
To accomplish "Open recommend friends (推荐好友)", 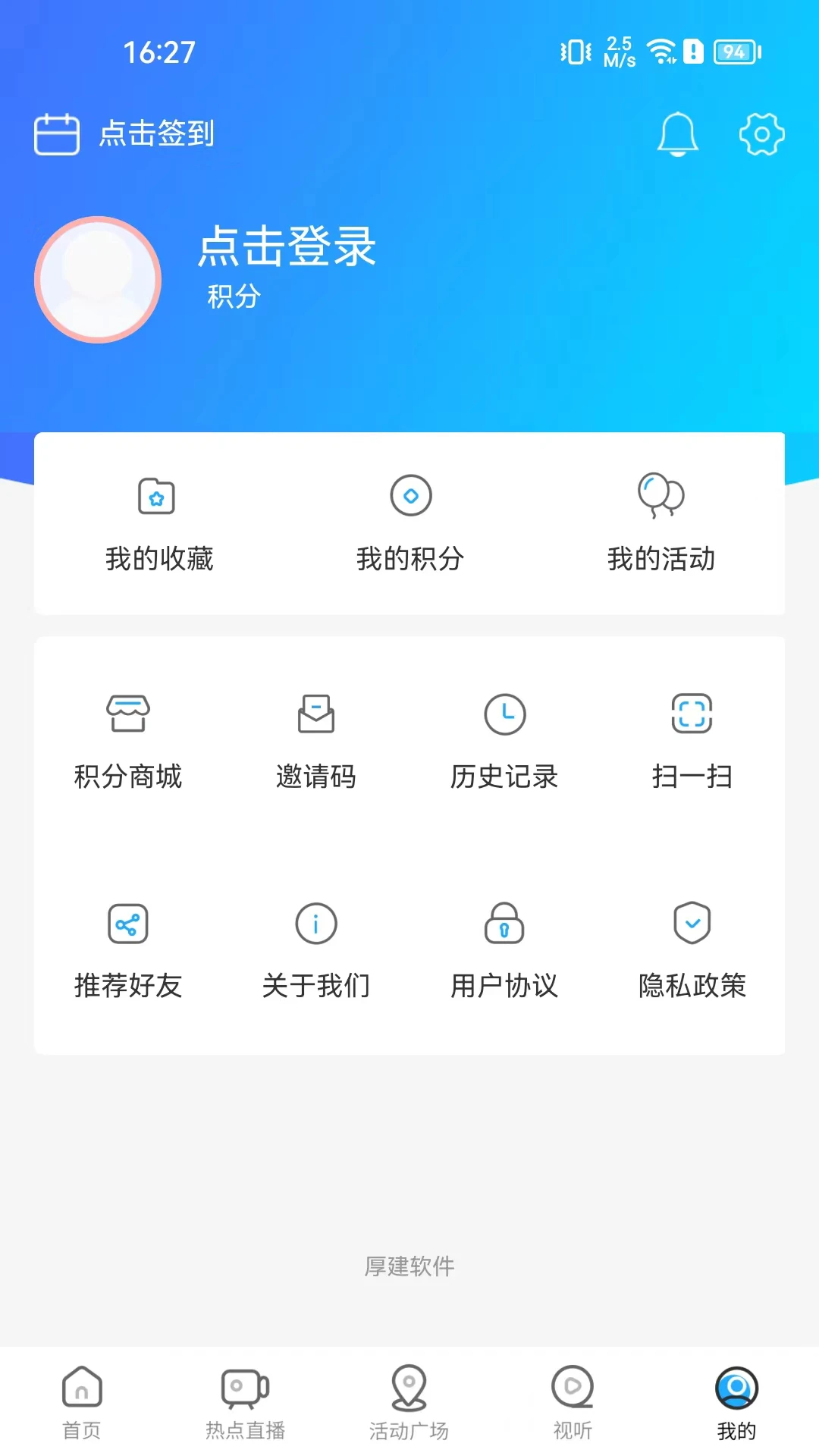I will [x=127, y=952].
